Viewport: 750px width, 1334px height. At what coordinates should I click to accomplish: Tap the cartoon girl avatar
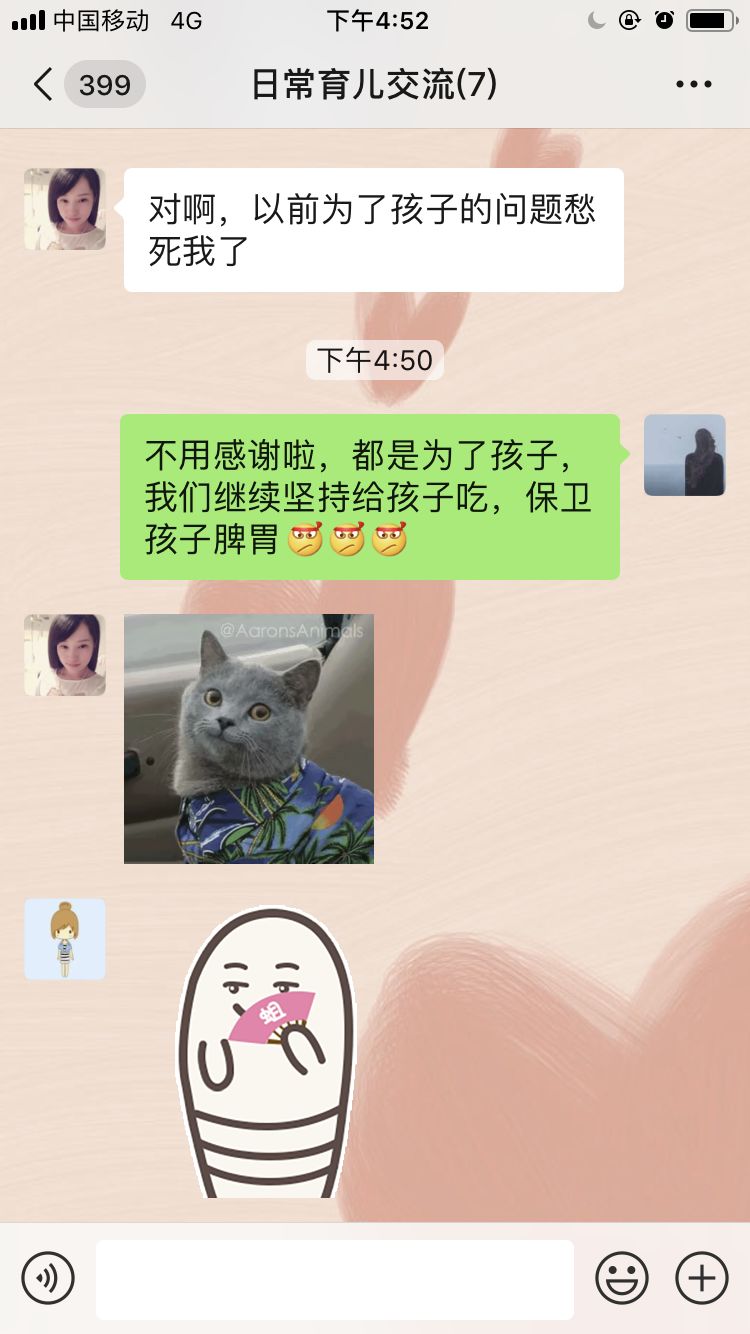click(x=64, y=938)
